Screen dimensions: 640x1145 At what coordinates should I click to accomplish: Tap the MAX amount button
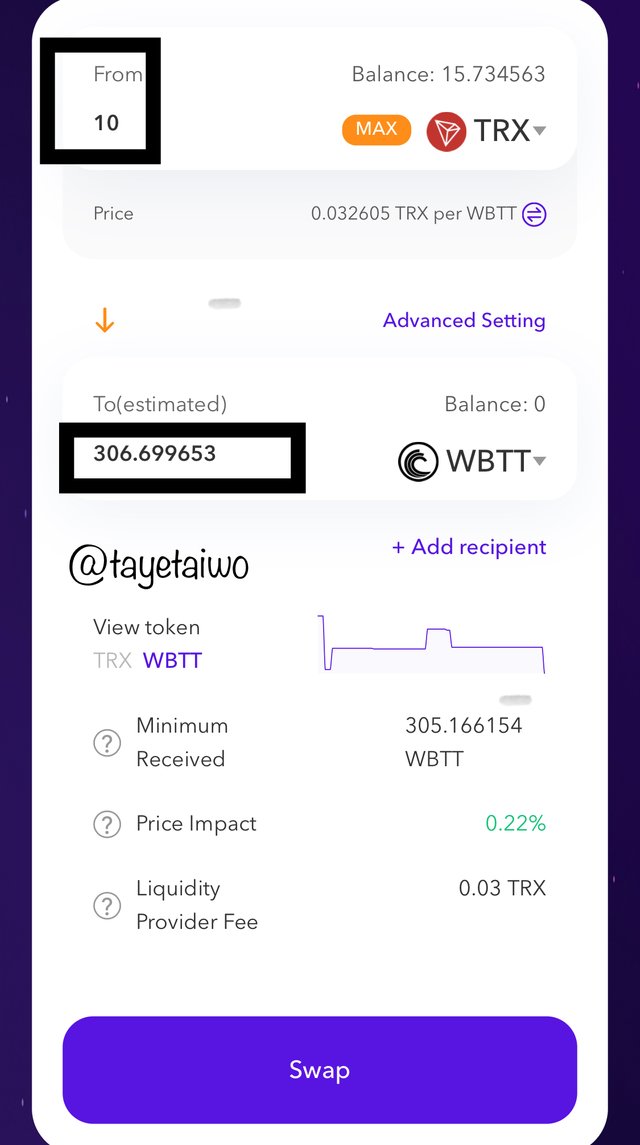[376, 130]
